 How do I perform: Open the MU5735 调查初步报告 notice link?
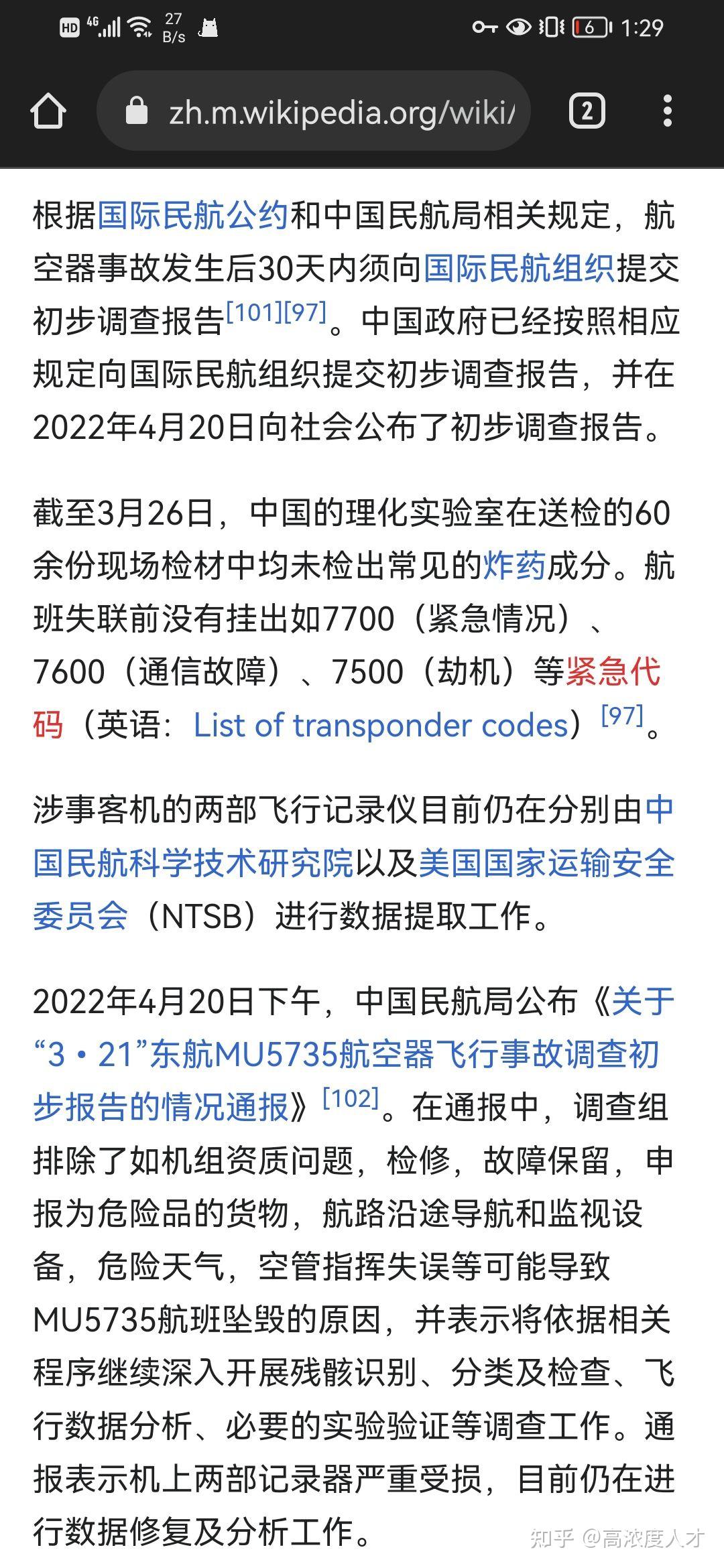346,1055
